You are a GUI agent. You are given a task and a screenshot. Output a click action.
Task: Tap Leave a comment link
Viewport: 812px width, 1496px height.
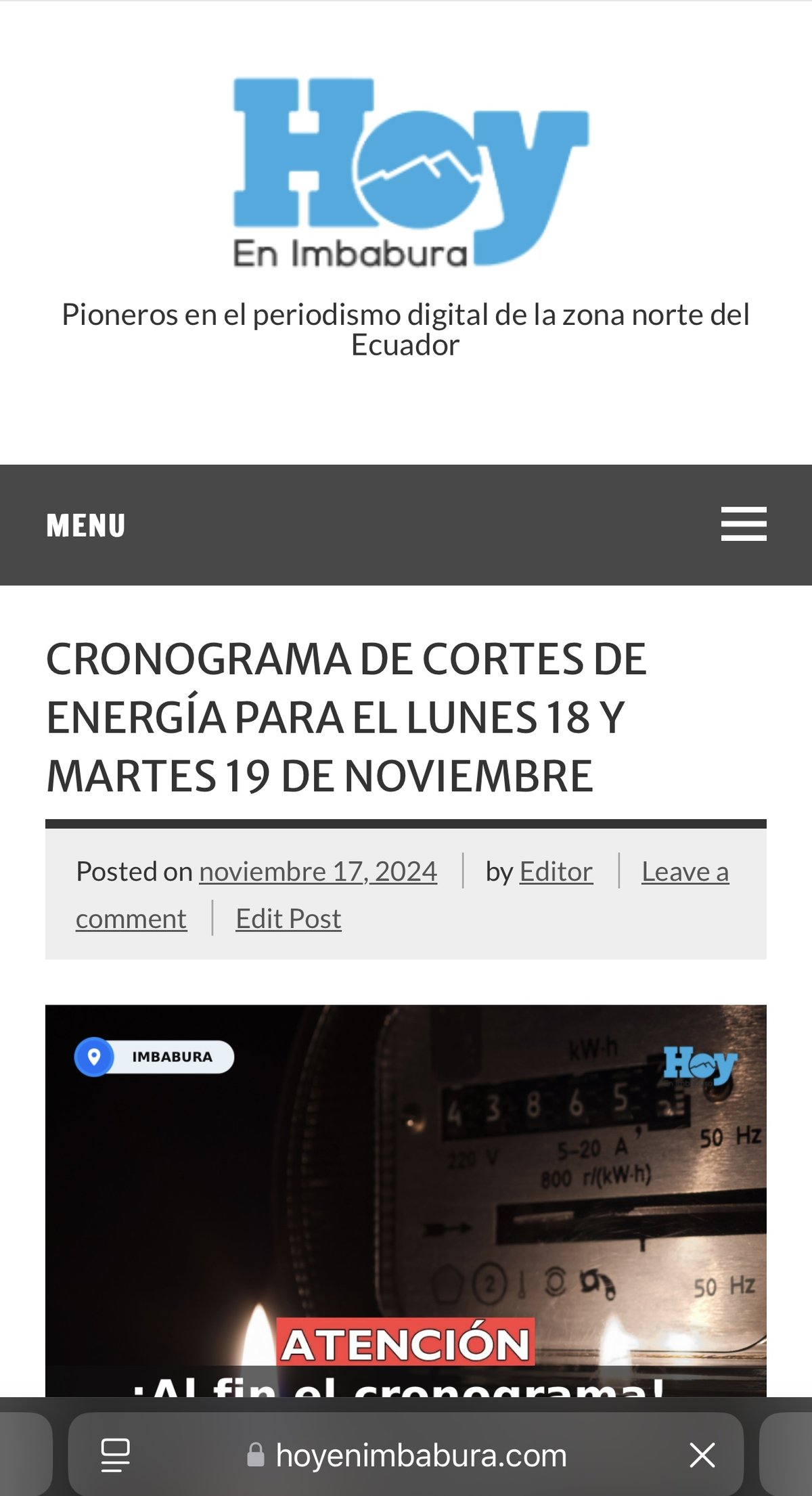(685, 871)
